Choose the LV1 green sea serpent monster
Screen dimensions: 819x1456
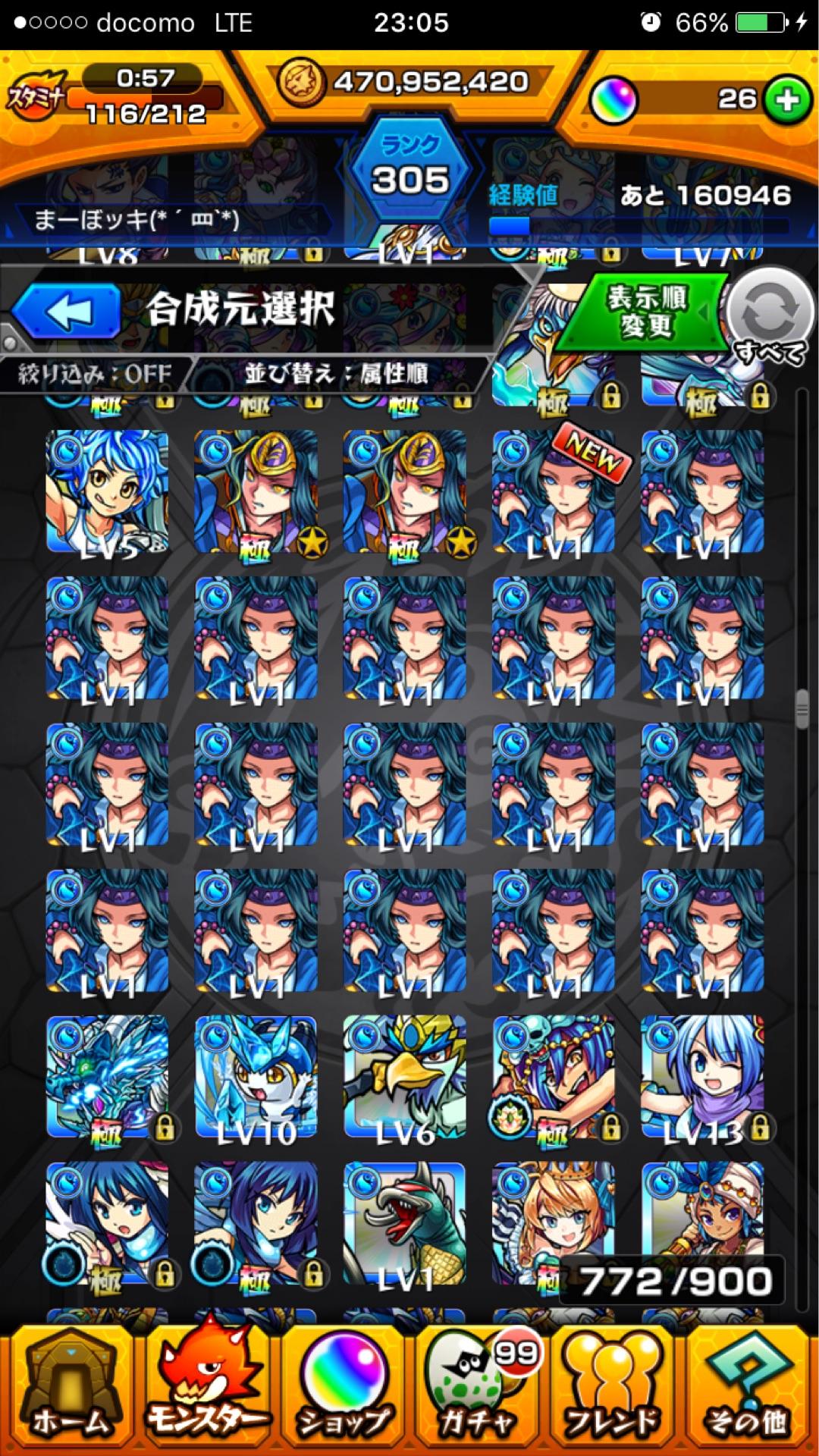pyautogui.click(x=404, y=1222)
